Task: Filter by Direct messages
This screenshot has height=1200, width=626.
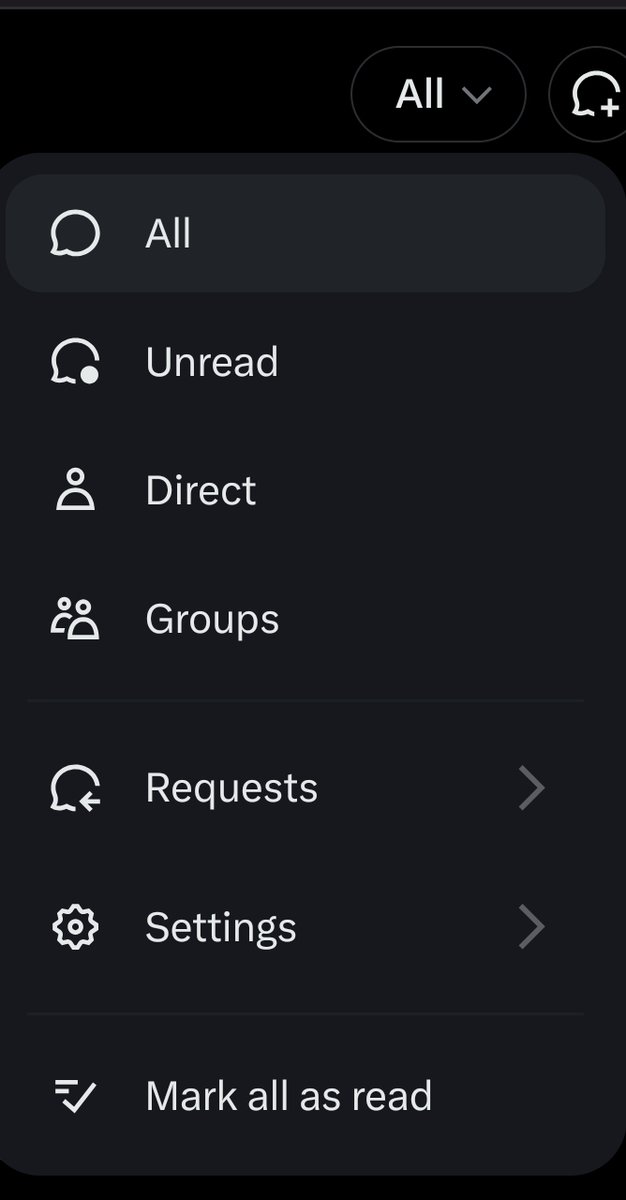Action: coord(305,491)
